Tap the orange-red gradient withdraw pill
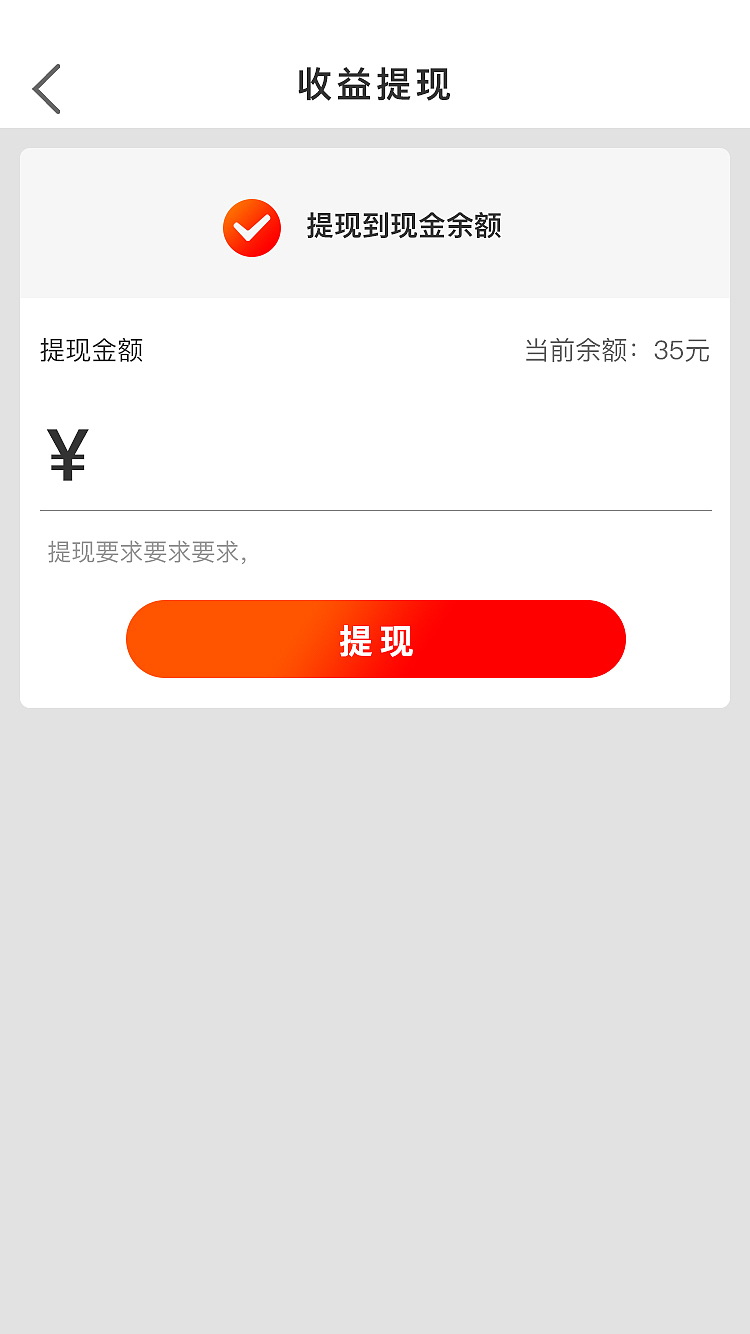Image resolution: width=750 pixels, height=1334 pixels. click(x=375, y=639)
